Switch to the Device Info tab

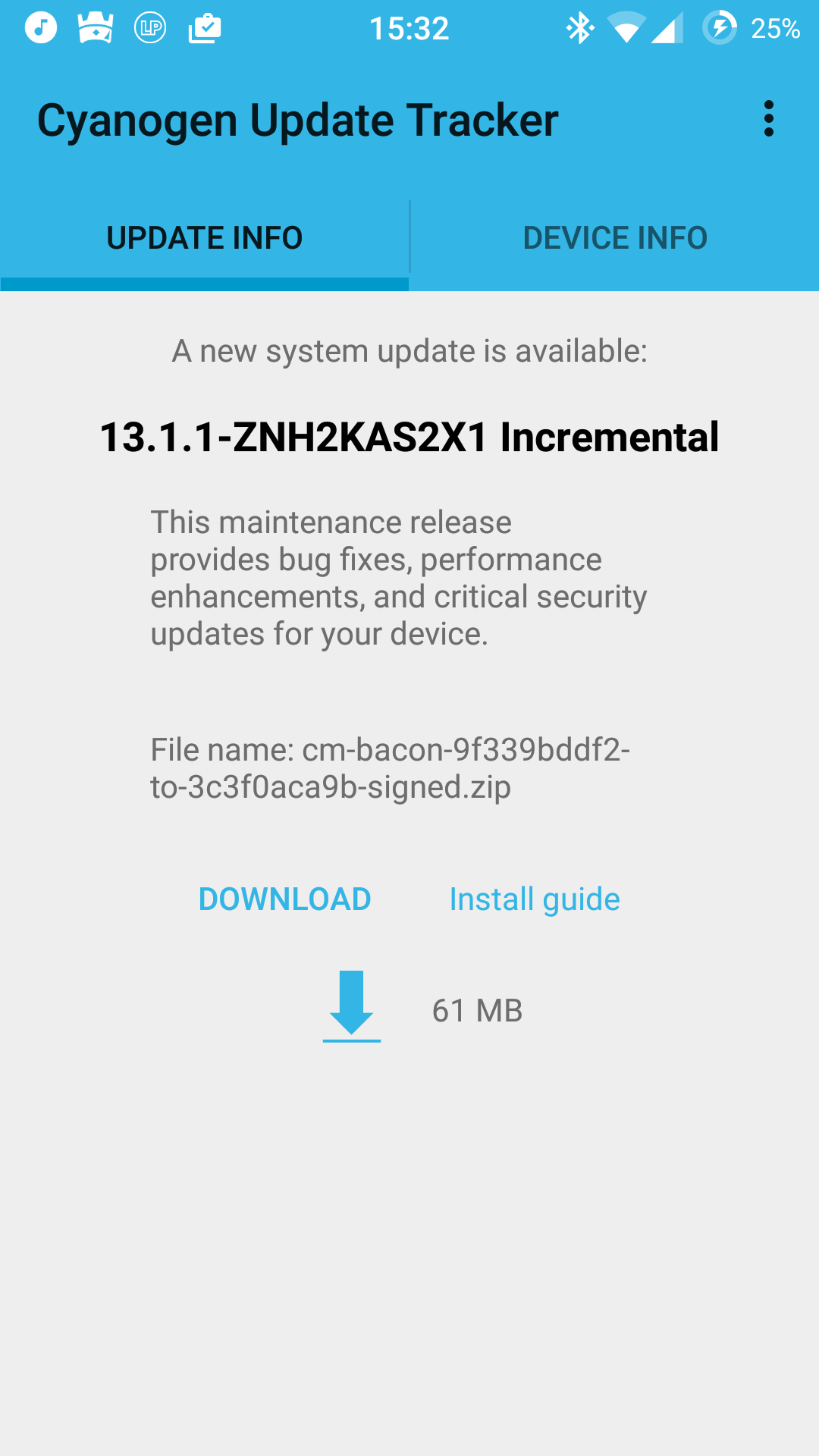tap(615, 237)
